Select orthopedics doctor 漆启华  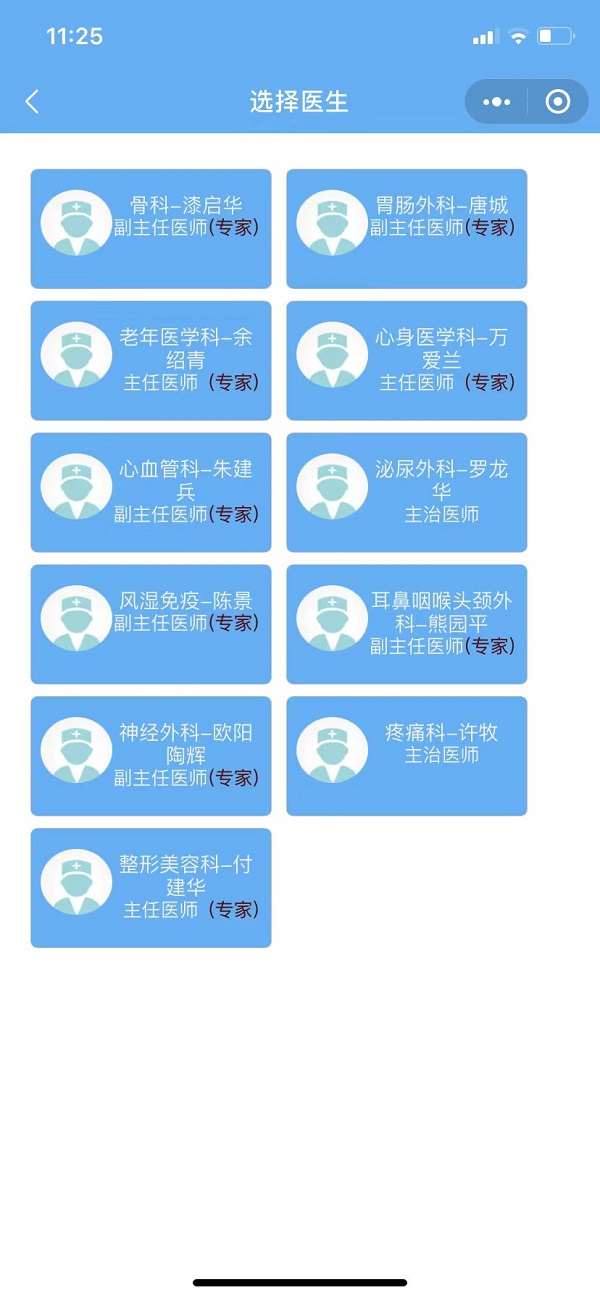coord(151,229)
